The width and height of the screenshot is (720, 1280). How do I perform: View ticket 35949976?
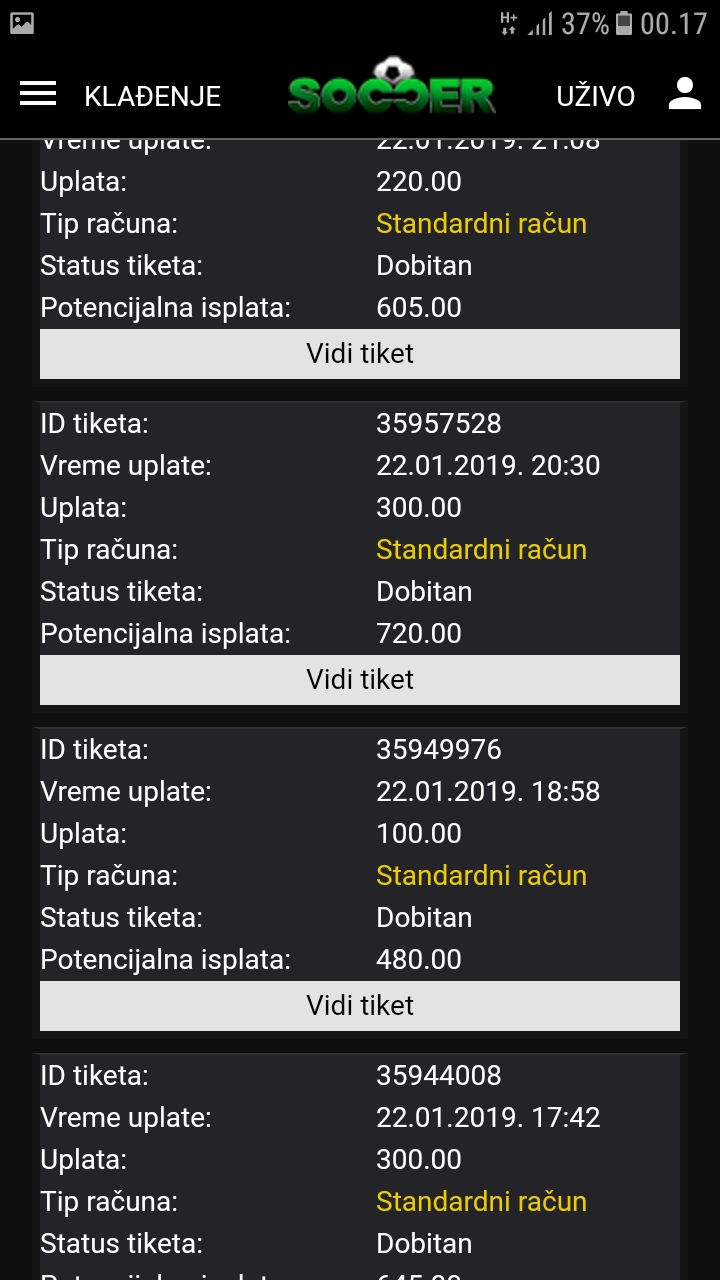[x=360, y=1006]
